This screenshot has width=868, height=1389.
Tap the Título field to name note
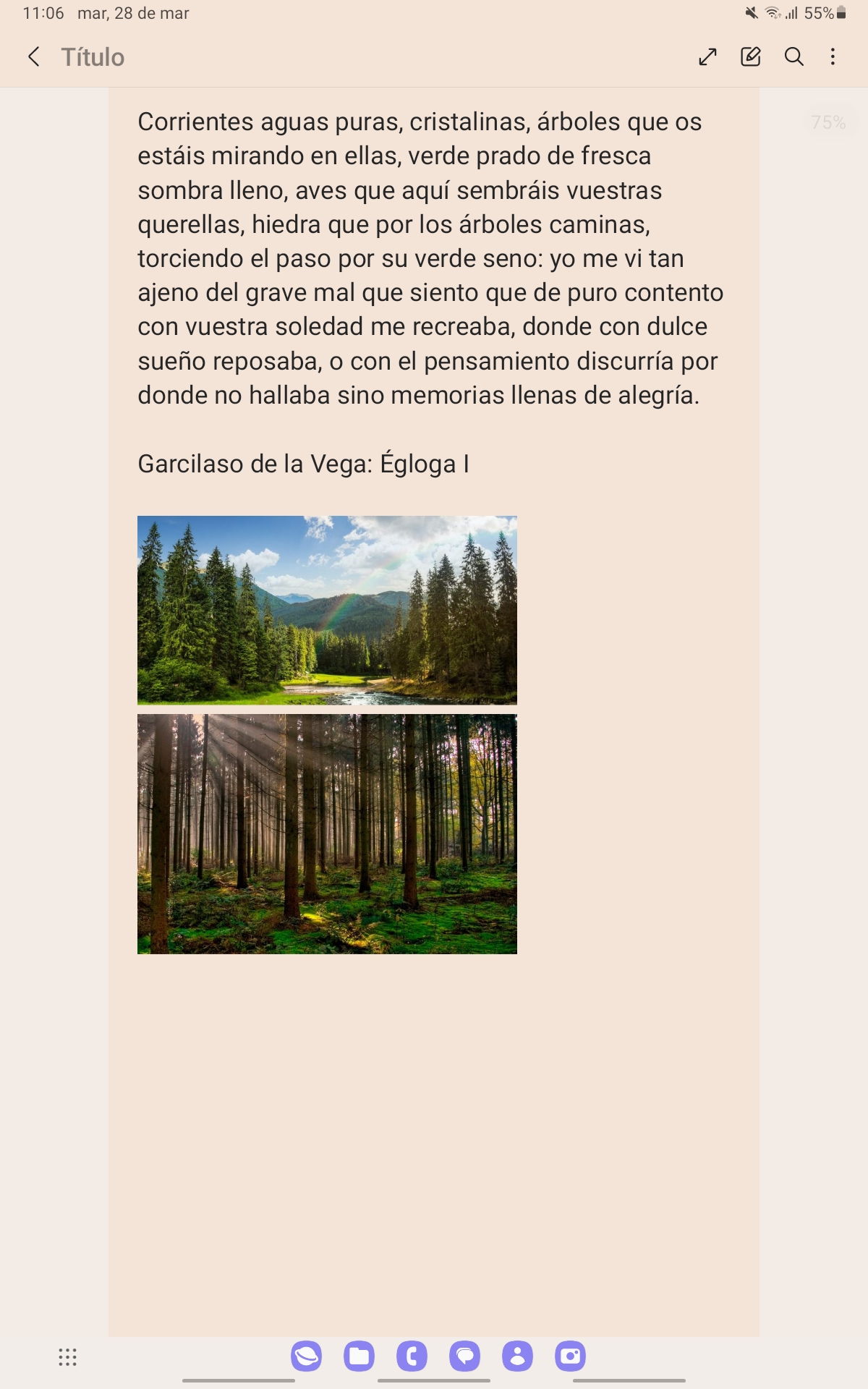click(x=93, y=57)
